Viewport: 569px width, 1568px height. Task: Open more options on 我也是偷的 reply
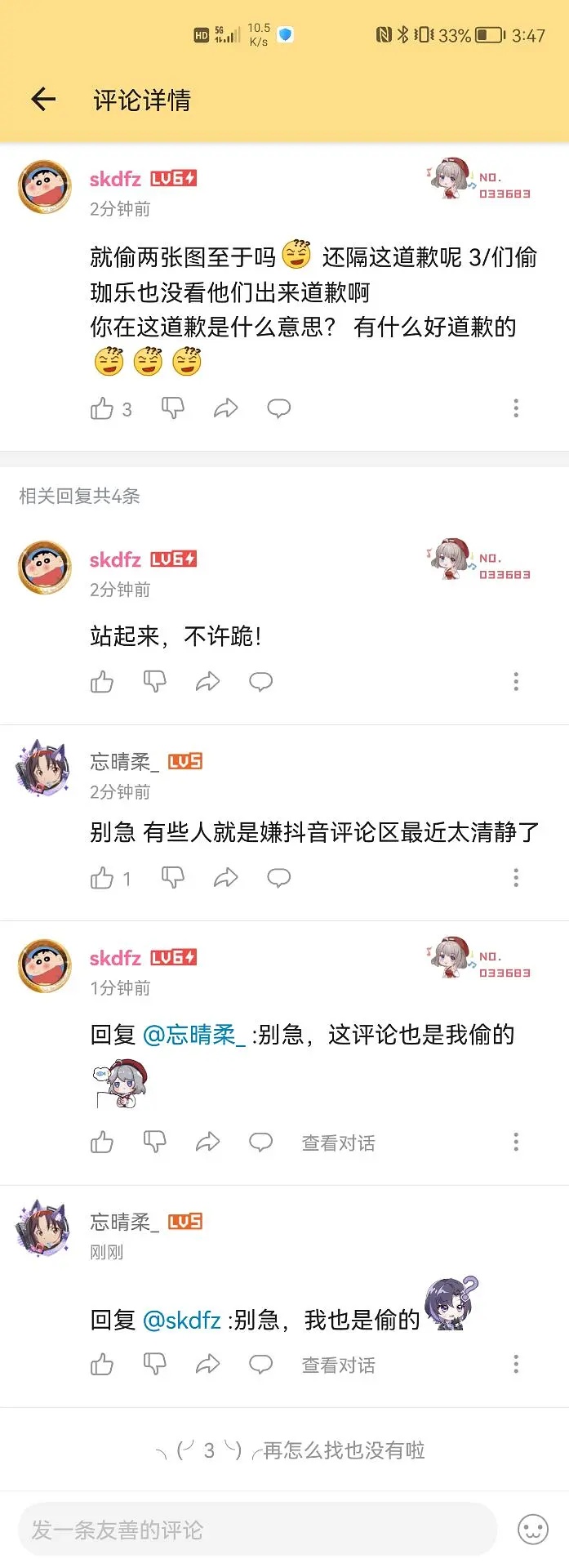(x=515, y=1364)
